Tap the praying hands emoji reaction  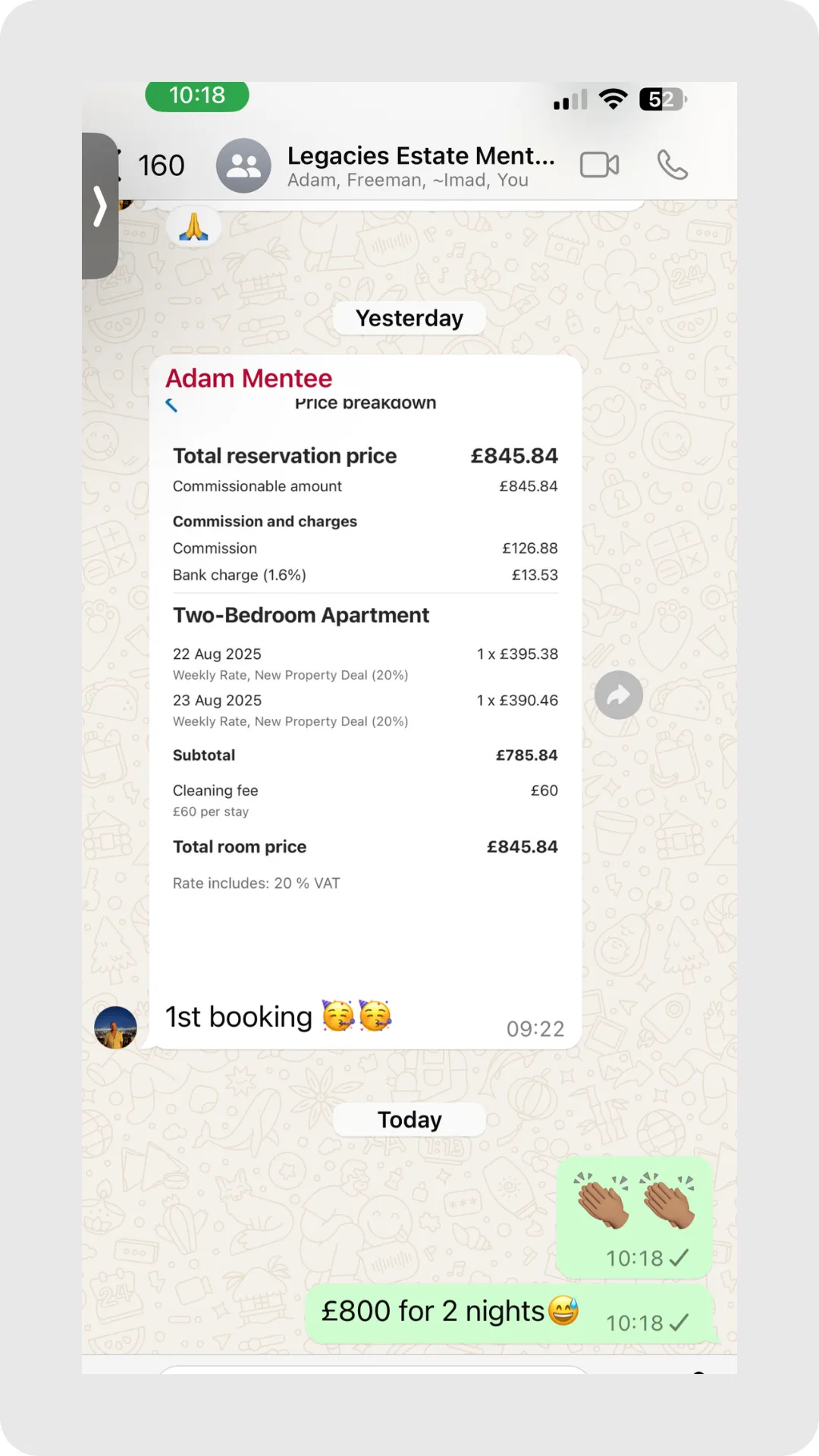[193, 227]
